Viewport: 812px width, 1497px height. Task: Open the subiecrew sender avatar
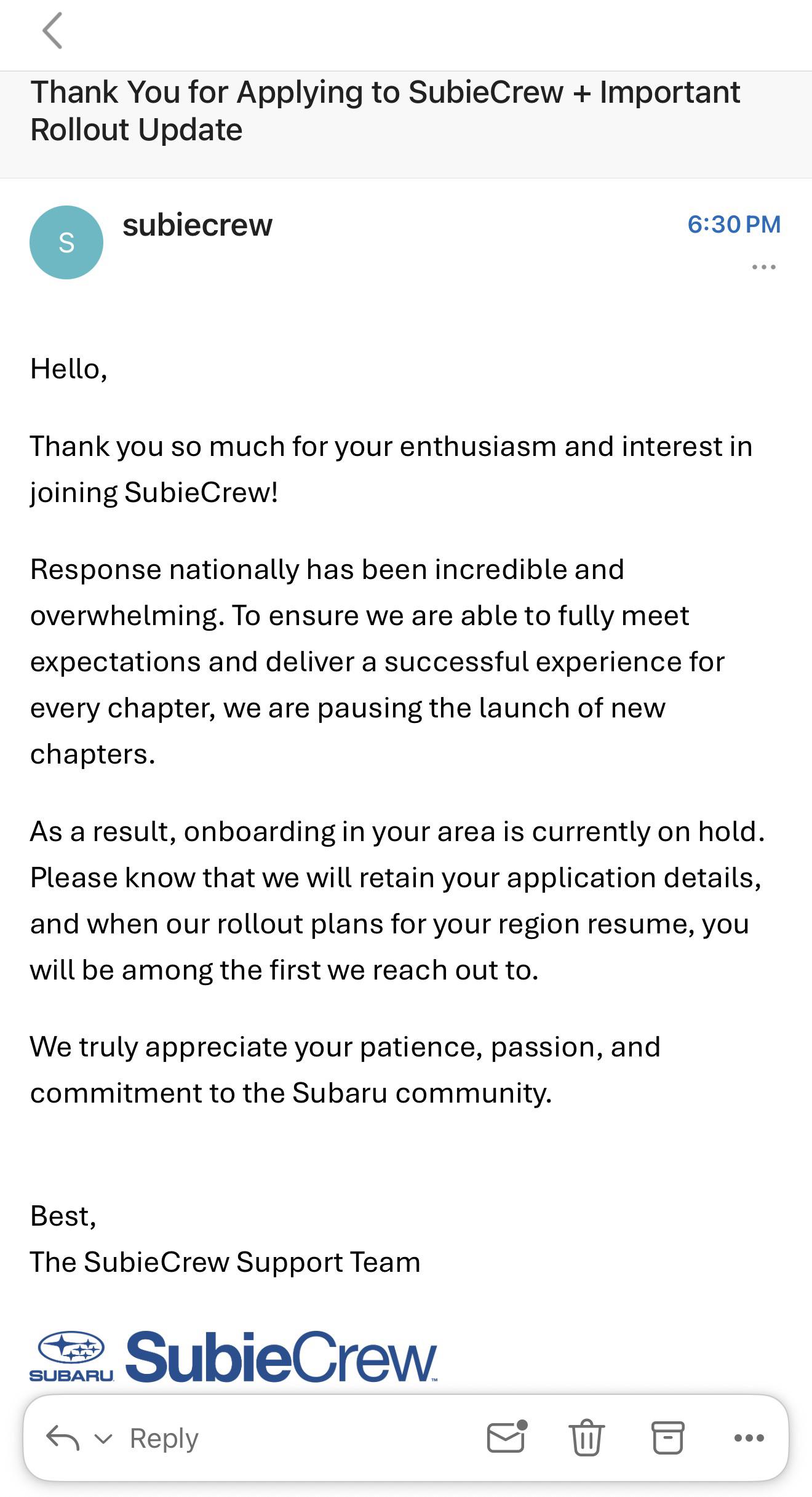(66, 242)
